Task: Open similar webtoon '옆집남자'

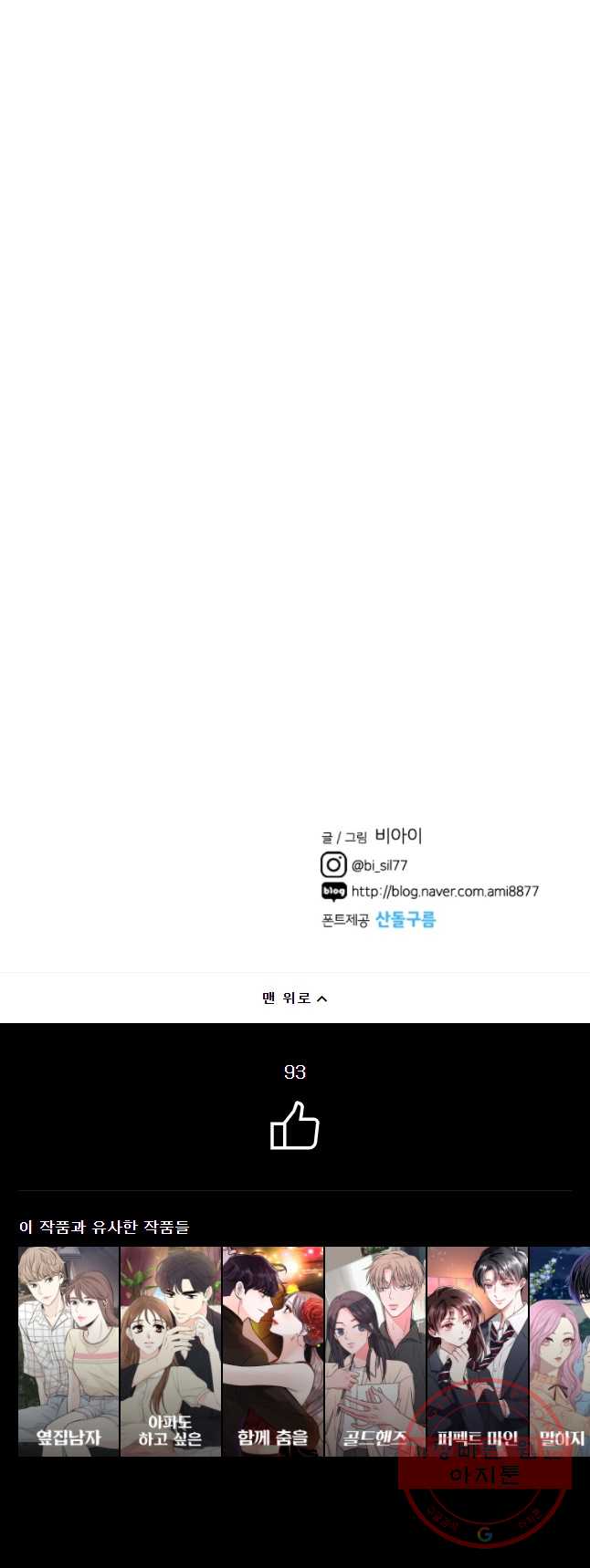Action: (68, 1351)
